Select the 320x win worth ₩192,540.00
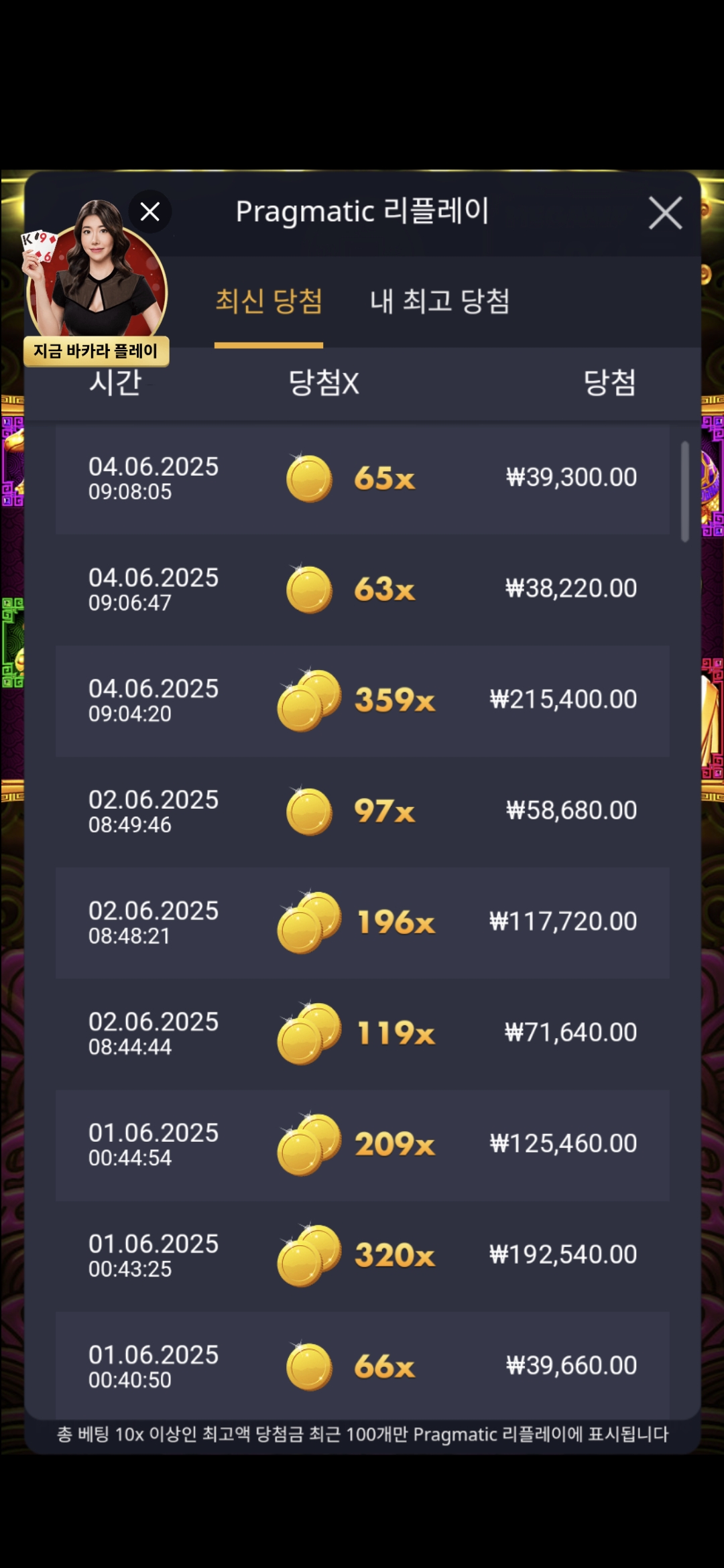Screen dimensions: 724x1568 (x=362, y=1256)
